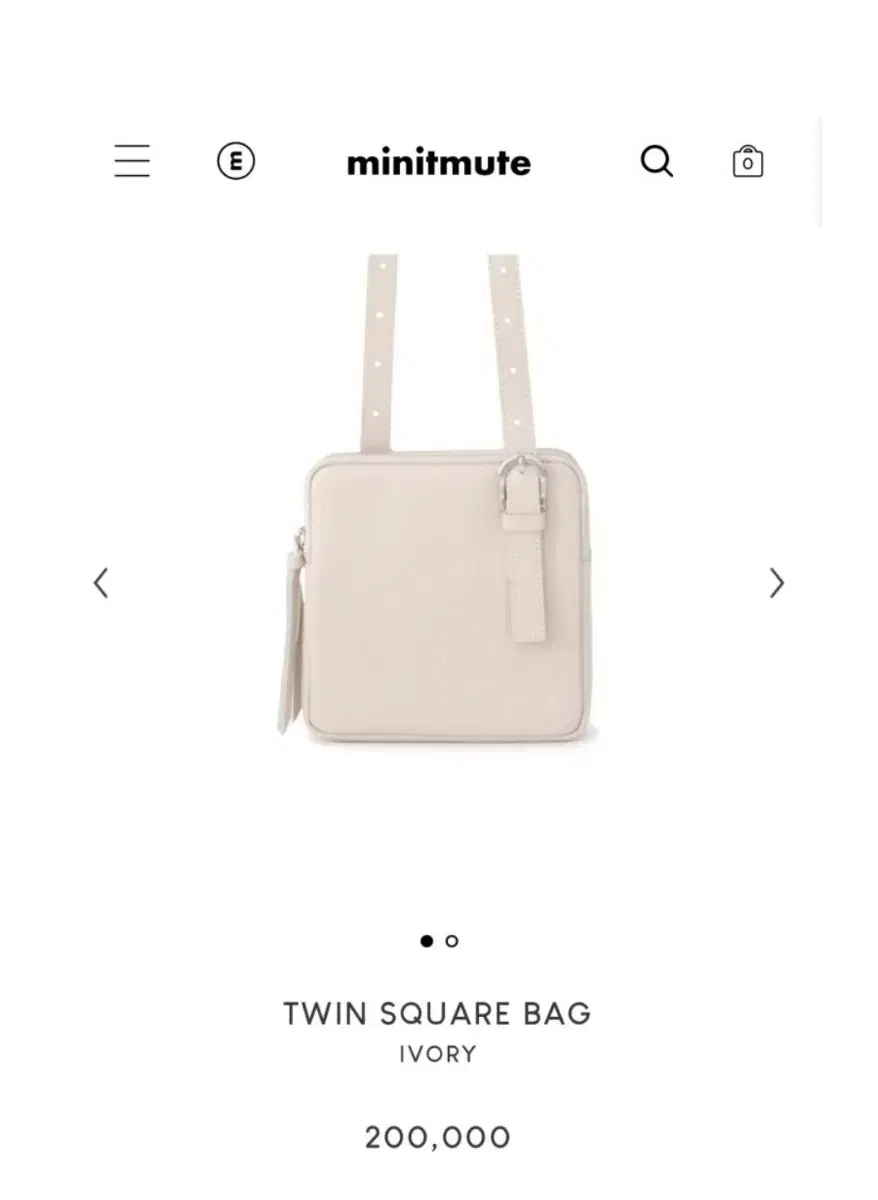Select the second carousel dot
Viewport: 878px width, 1200px height.
pos(451,941)
